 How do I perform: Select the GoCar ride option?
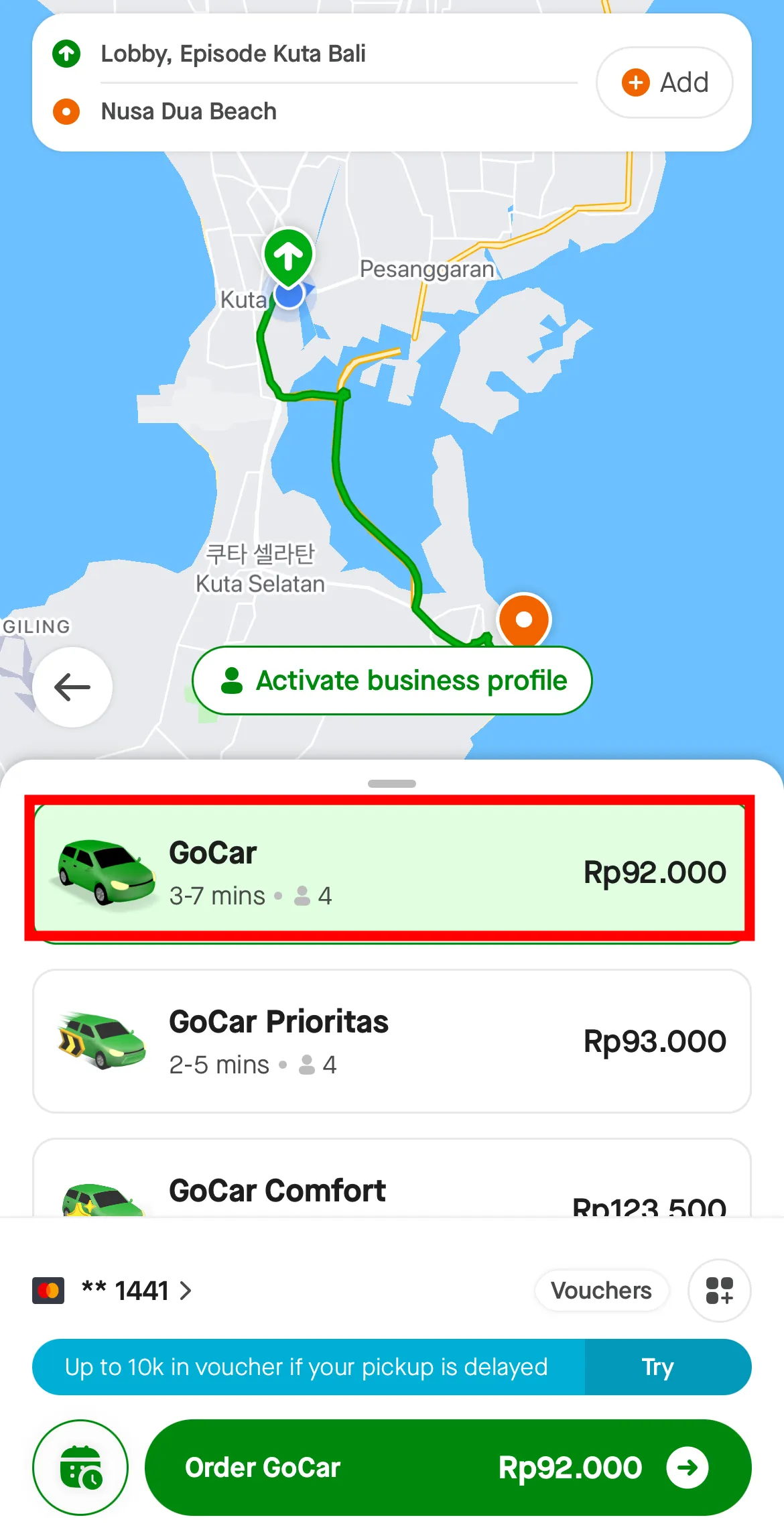pos(390,870)
